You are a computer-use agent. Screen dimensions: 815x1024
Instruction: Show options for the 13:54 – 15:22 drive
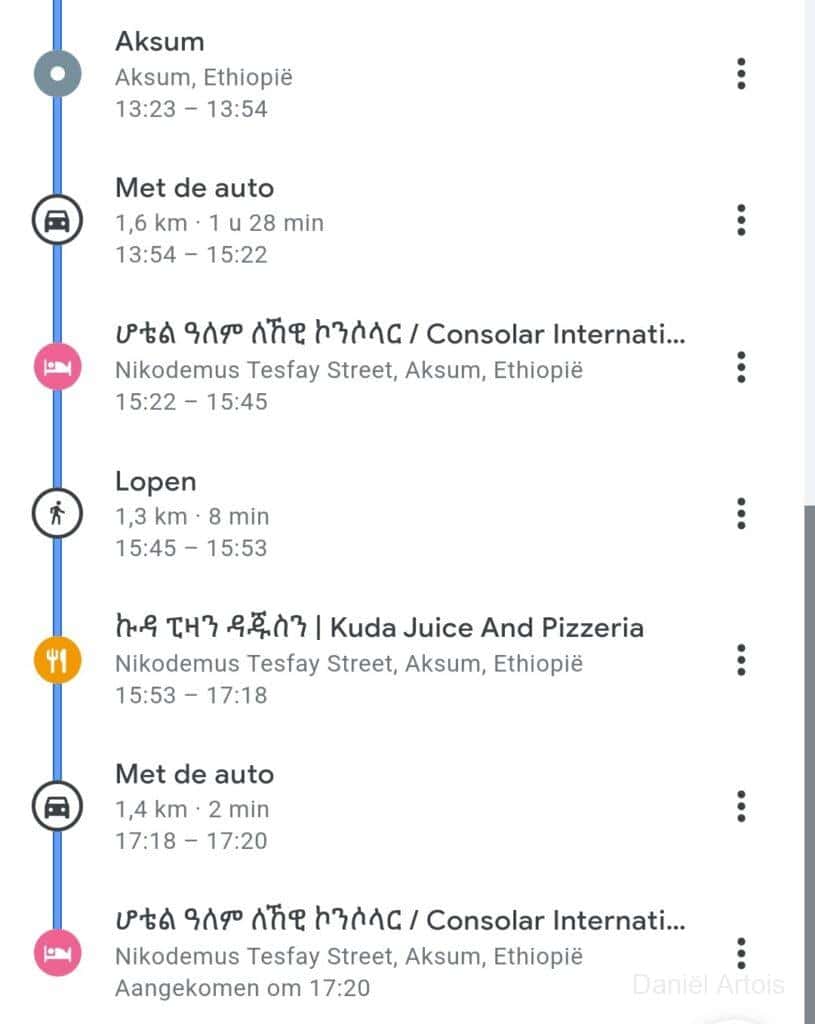[741, 220]
